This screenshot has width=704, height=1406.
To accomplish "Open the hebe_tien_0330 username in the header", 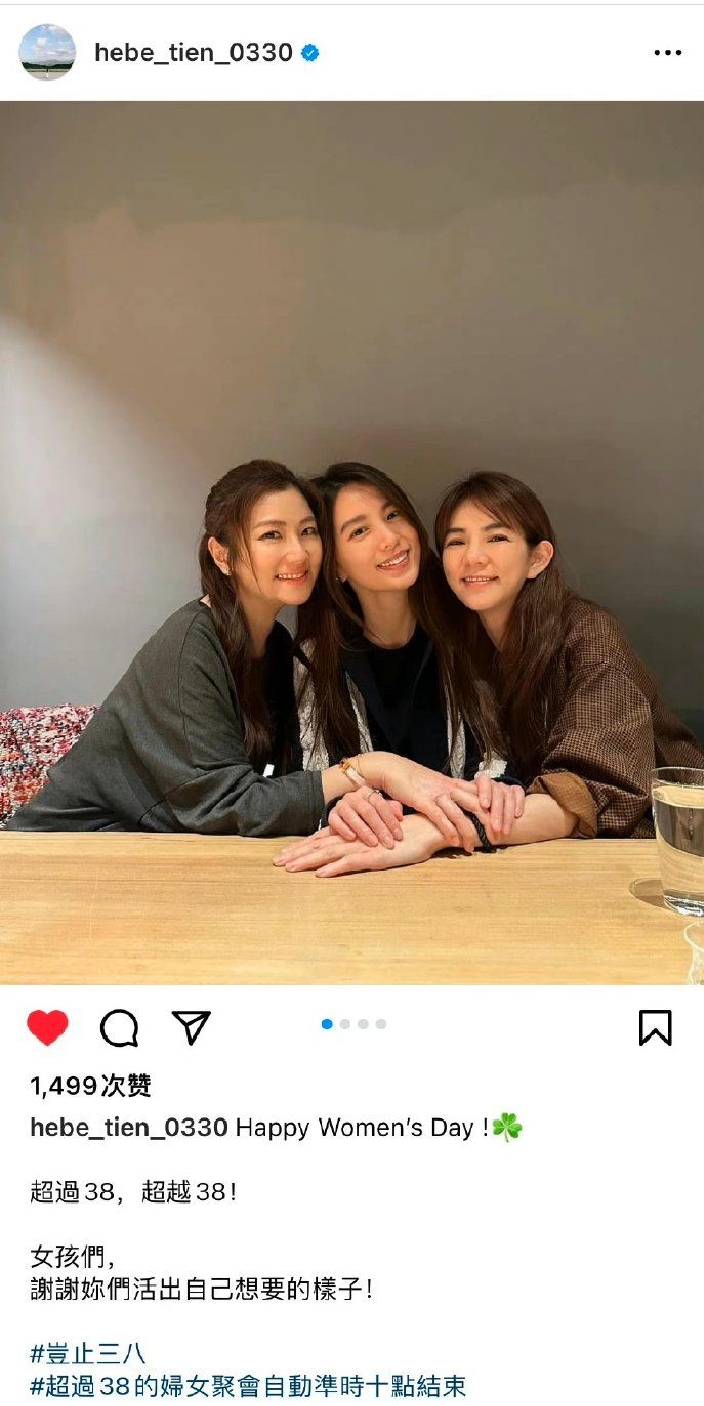I will (x=193, y=53).
